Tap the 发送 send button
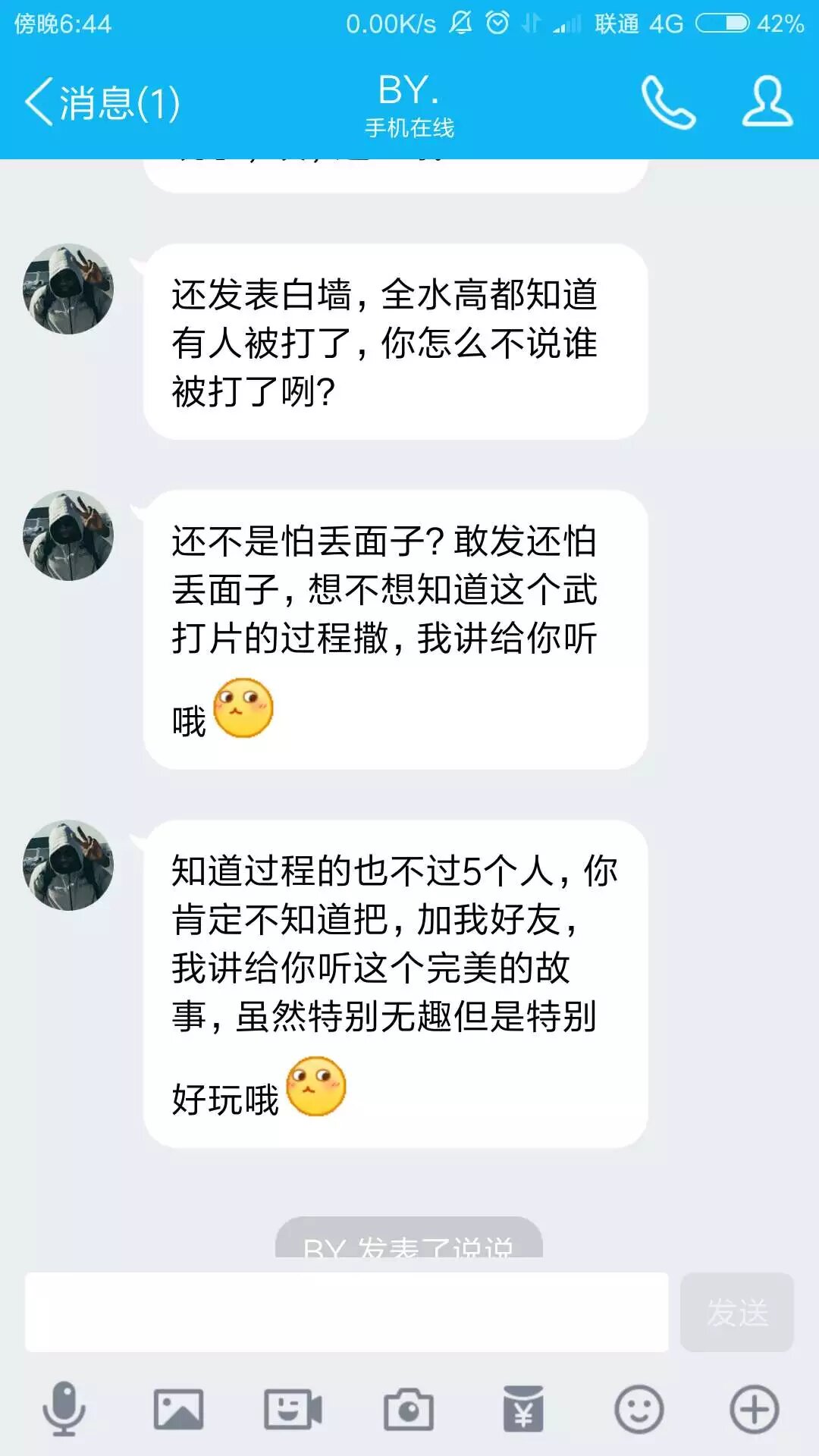This screenshot has height=1456, width=819. click(x=737, y=1312)
